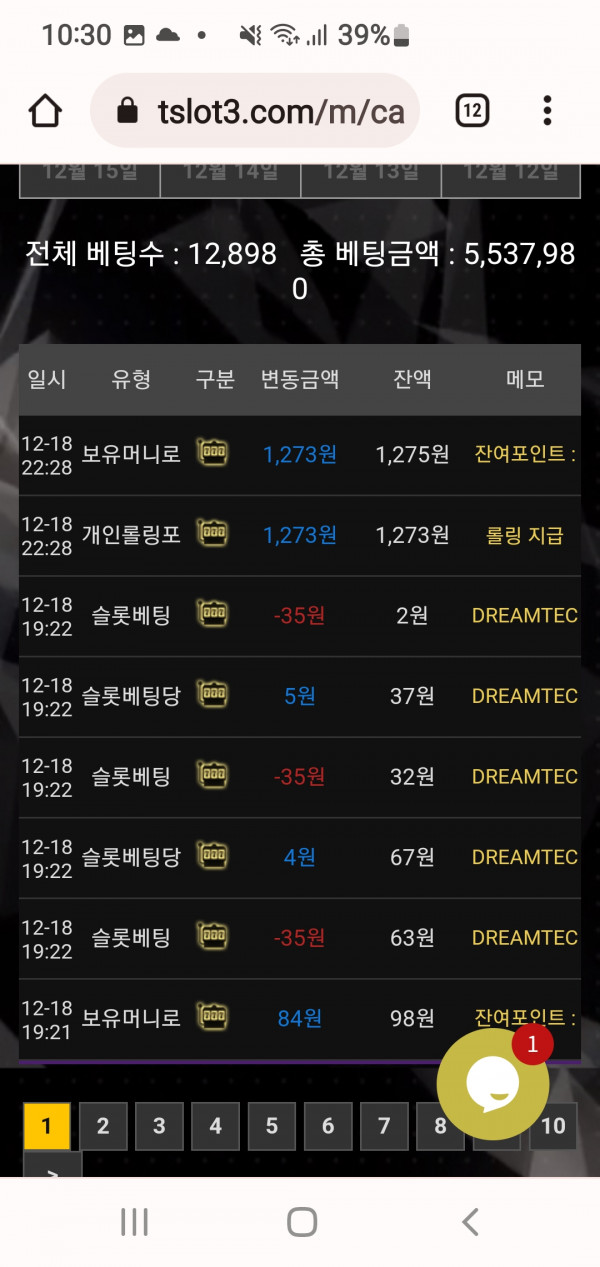Open the chat support bubble
Image resolution: width=600 pixels, height=1267 pixels.
coord(493,1084)
